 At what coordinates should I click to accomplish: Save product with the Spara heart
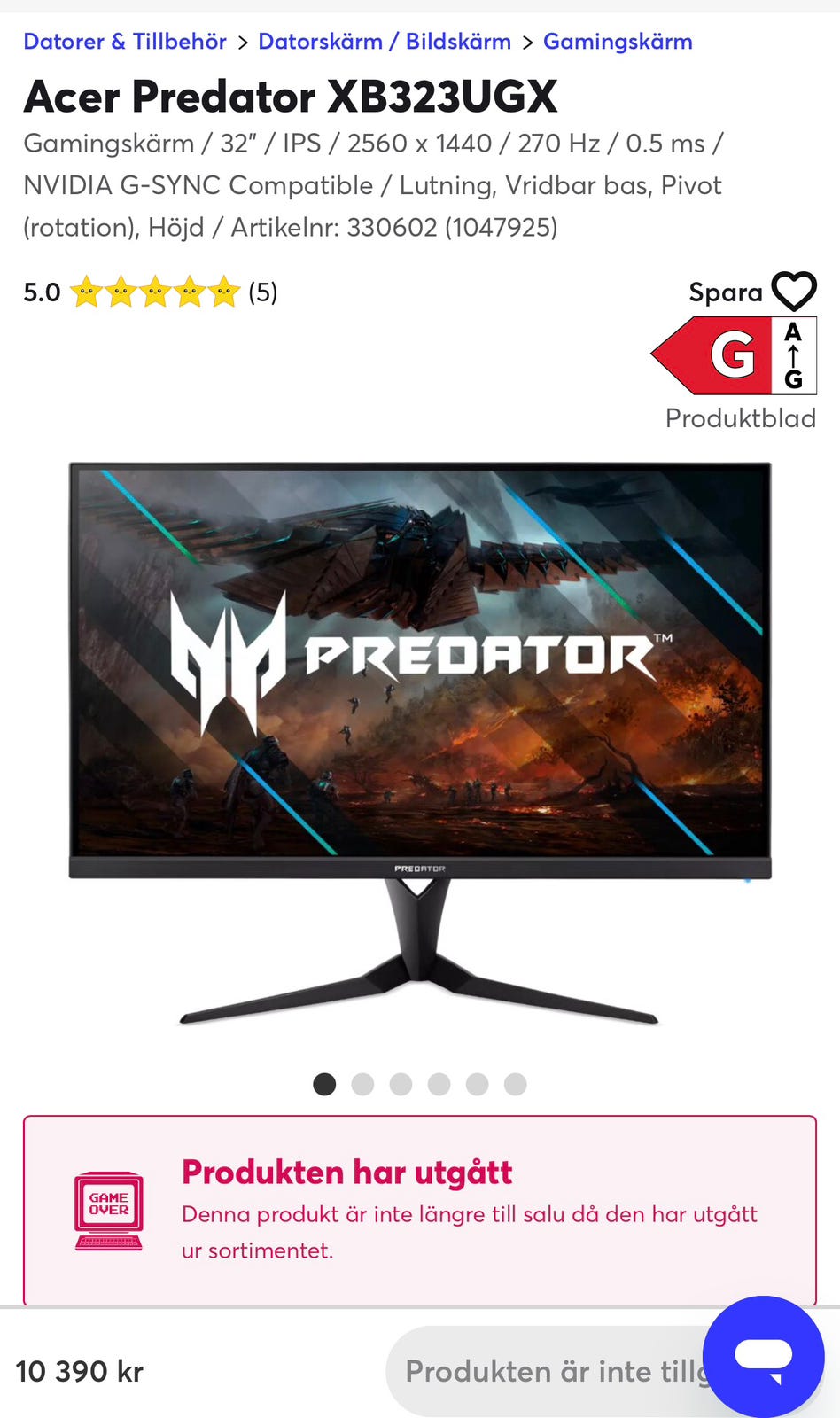(752, 292)
